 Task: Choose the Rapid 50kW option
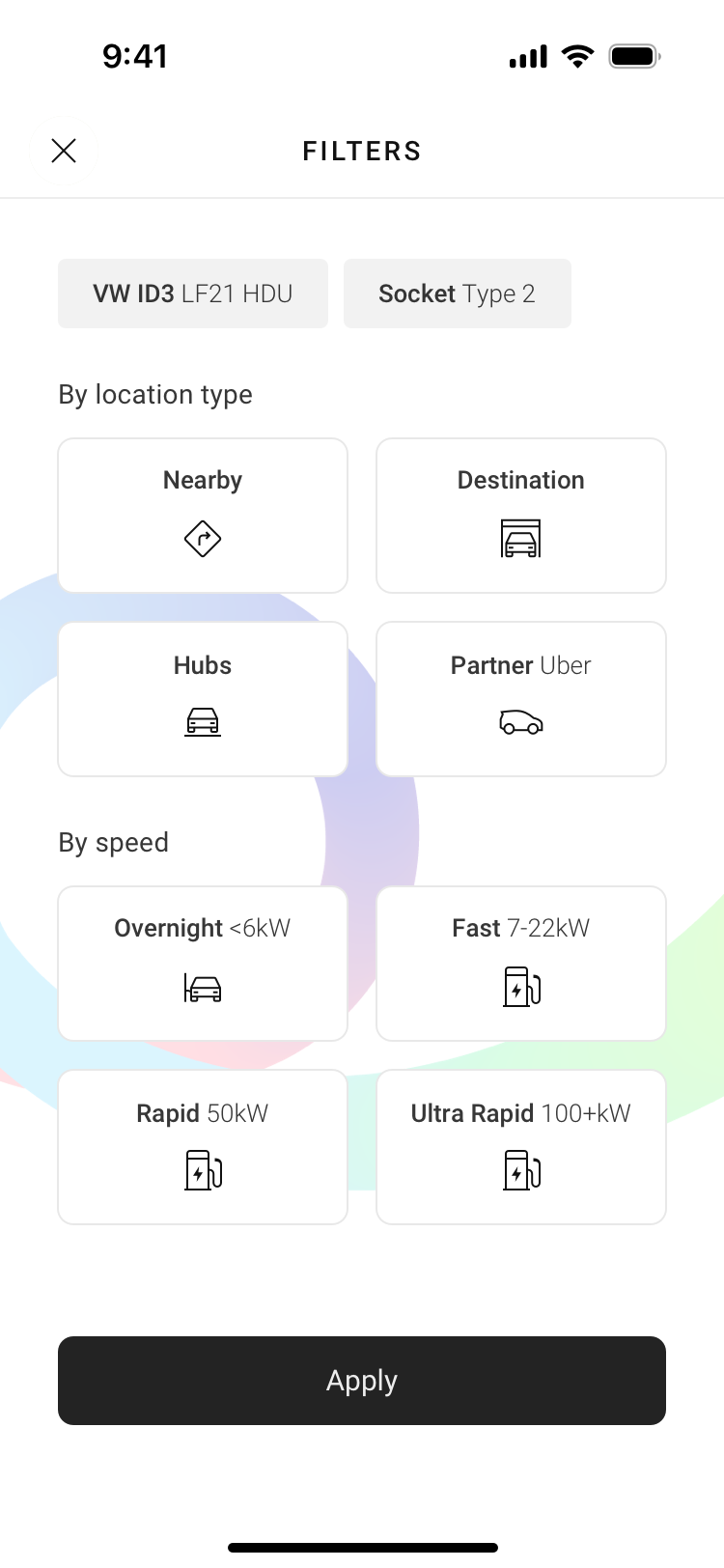(203, 1147)
